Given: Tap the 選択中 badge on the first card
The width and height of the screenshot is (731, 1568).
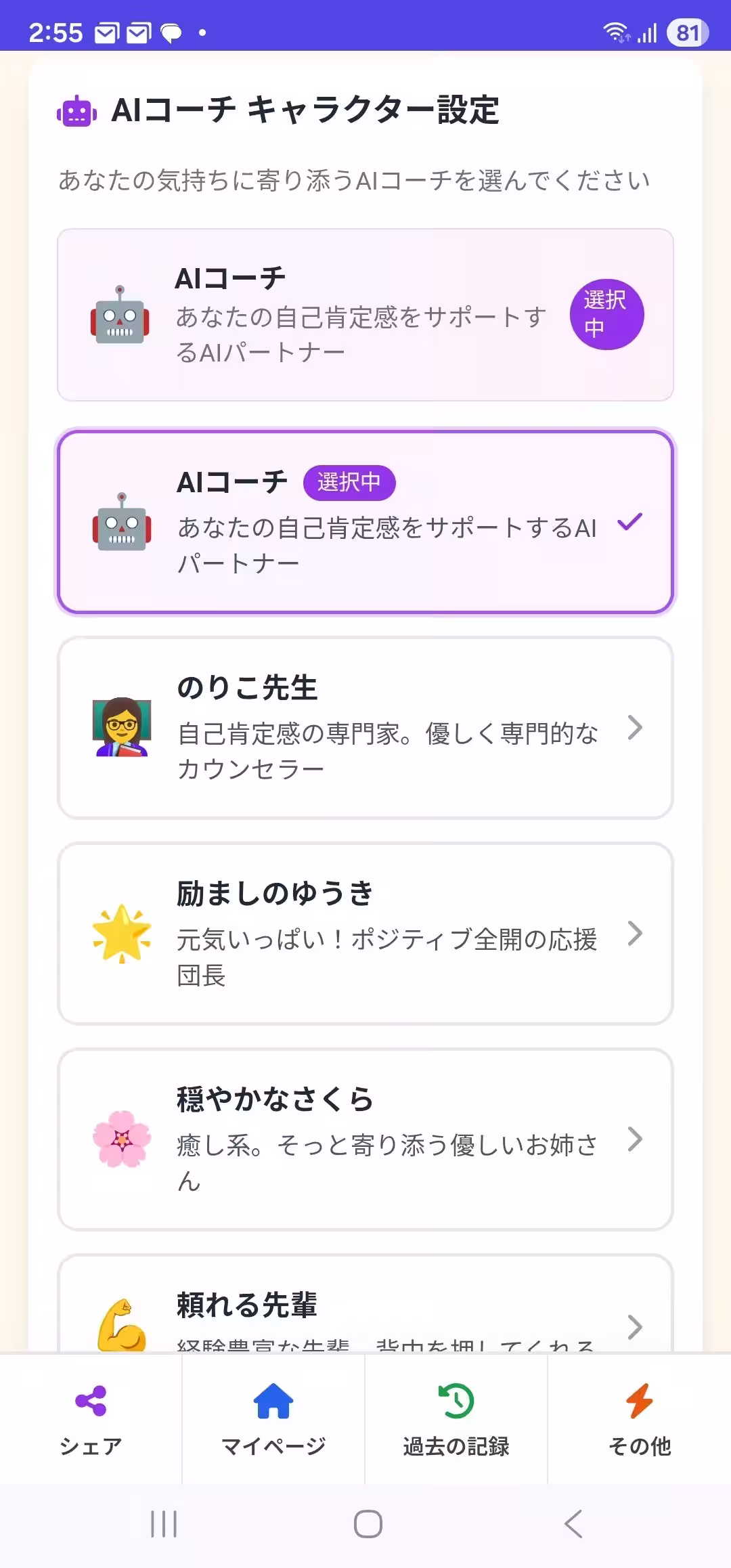Looking at the screenshot, I should 607,315.
